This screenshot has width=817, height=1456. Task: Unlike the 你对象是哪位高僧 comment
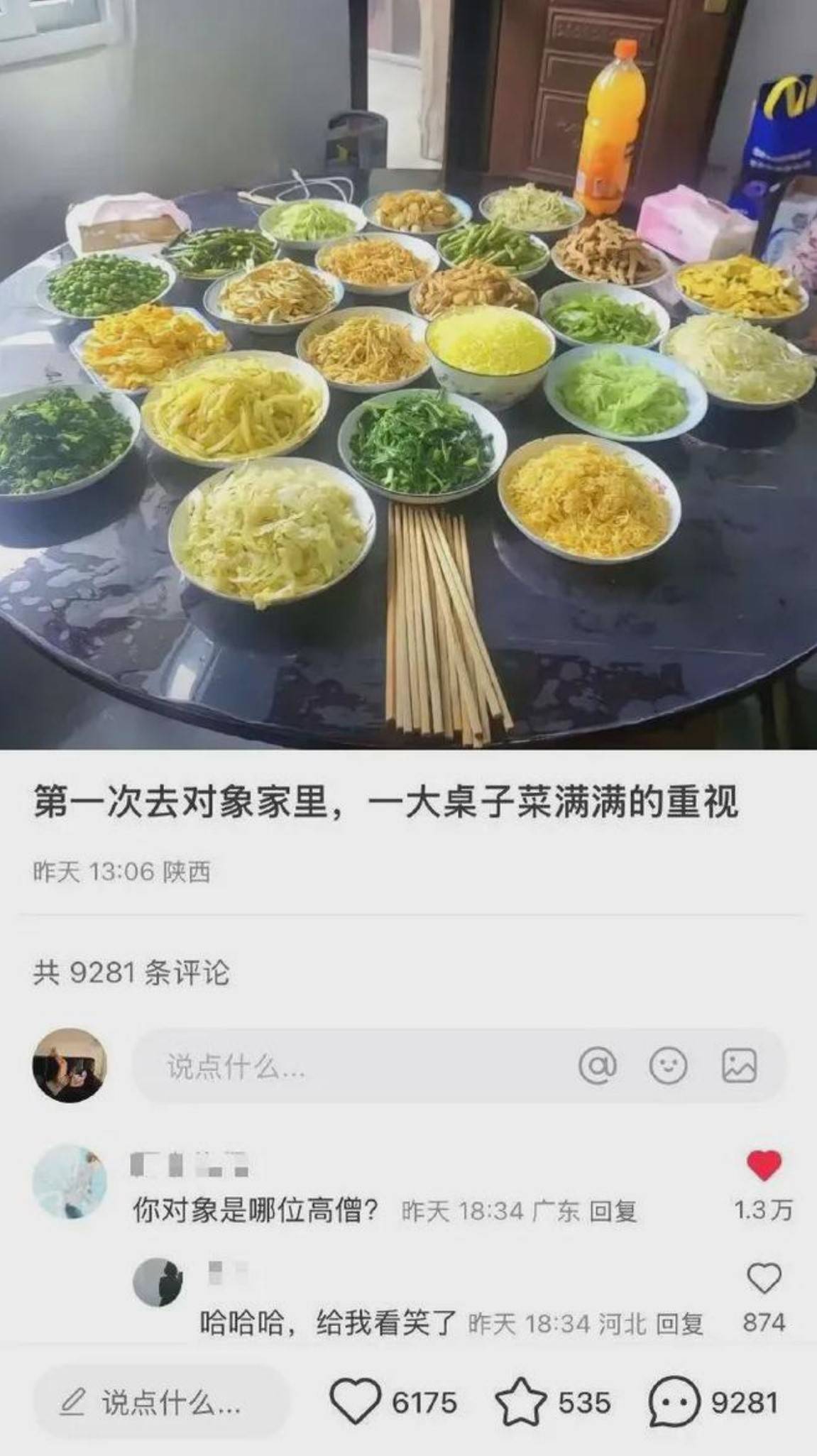coord(764,1166)
